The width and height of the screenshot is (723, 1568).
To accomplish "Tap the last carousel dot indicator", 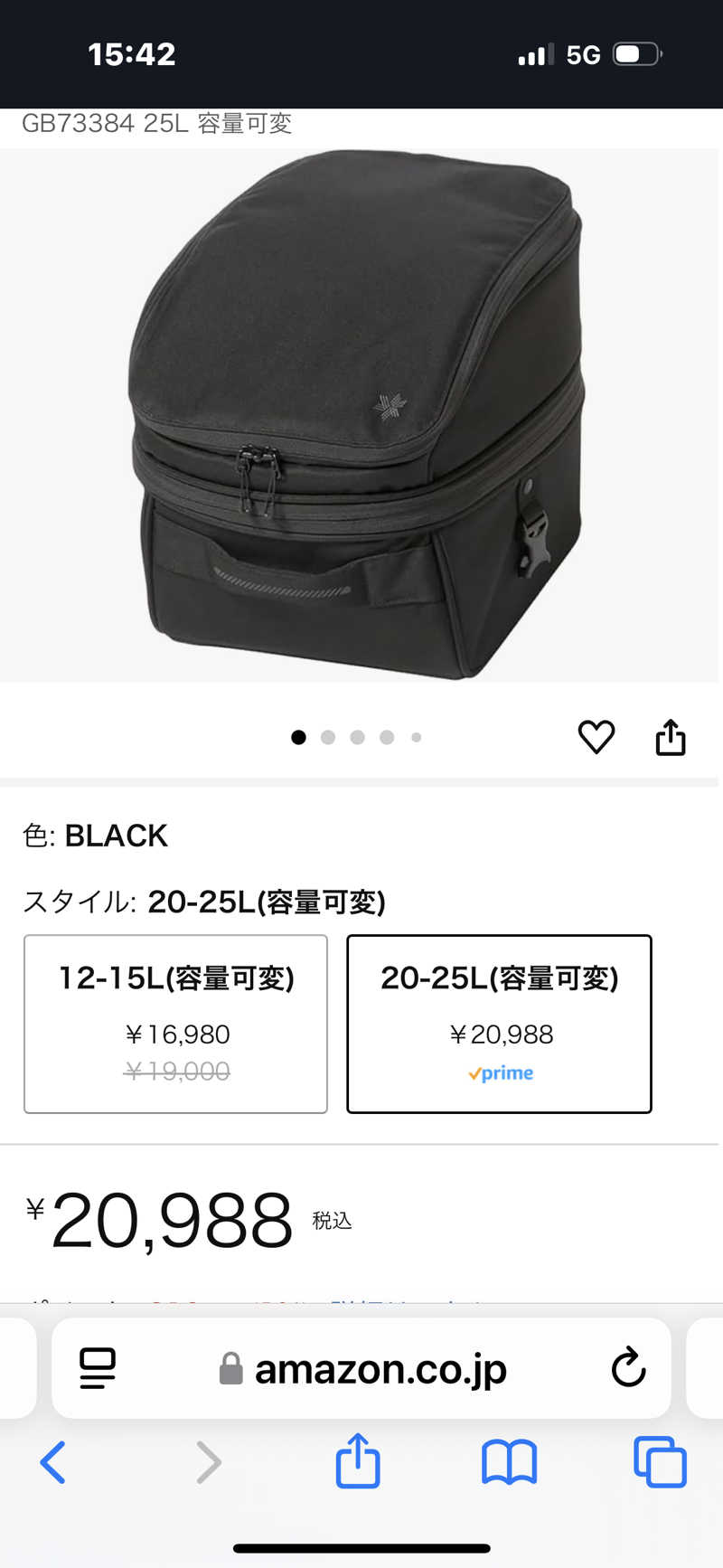I will (416, 737).
